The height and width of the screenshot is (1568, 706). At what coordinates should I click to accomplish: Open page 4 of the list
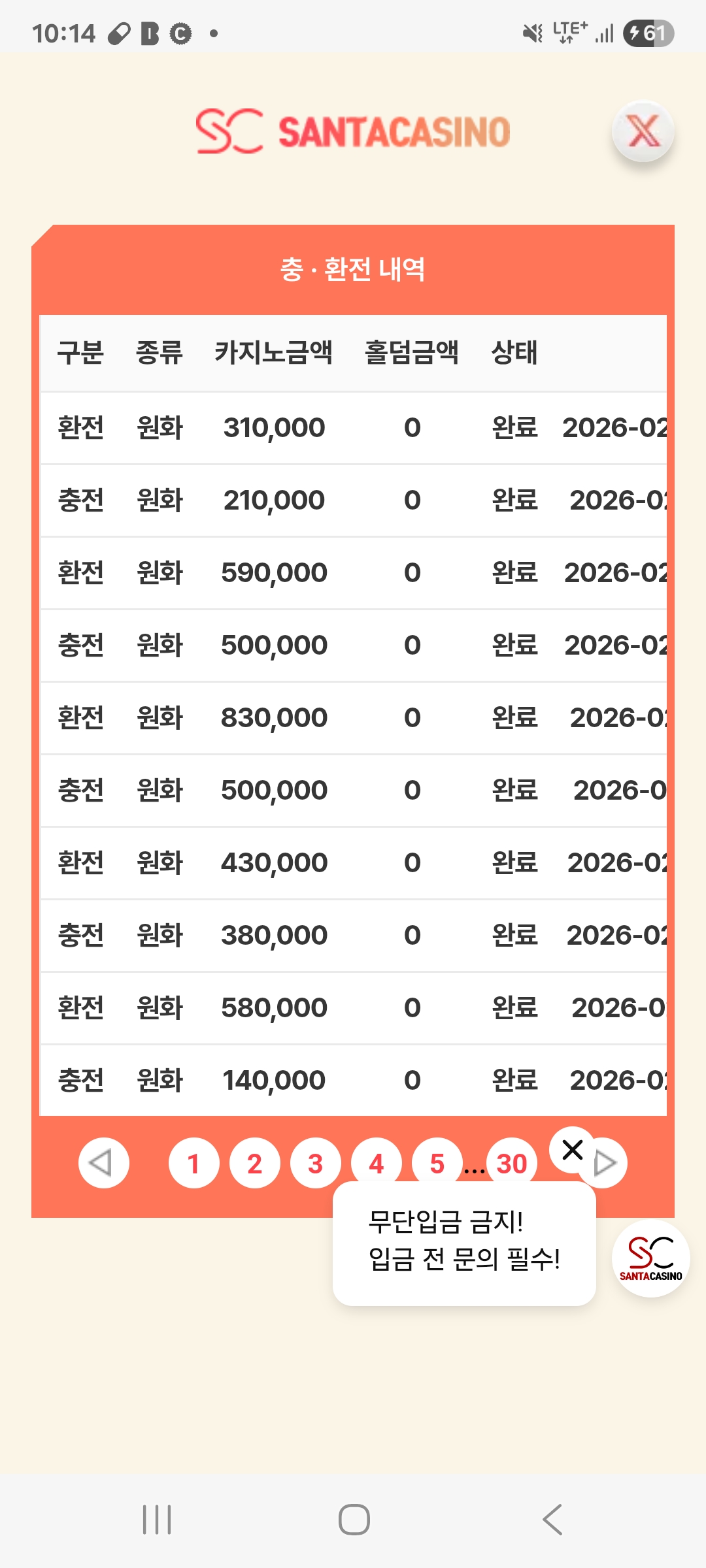[x=376, y=1162]
